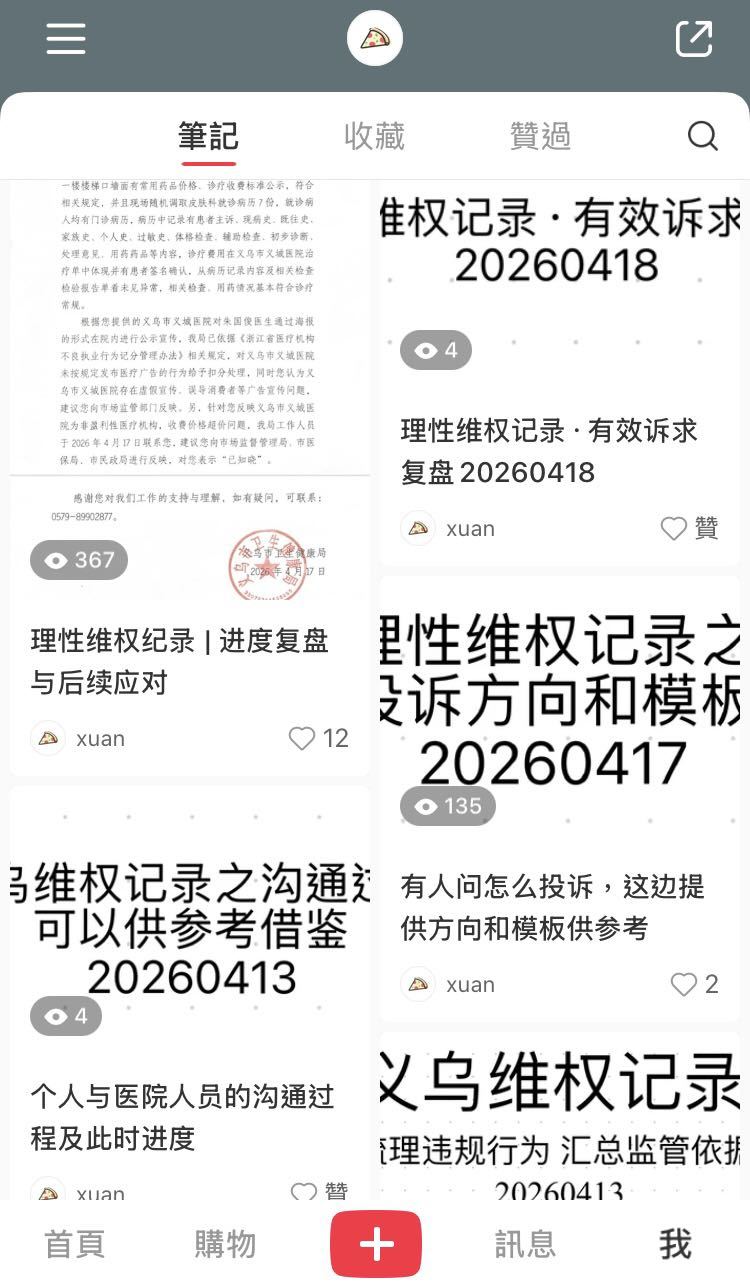Share the profile via top-right icon

tap(694, 39)
